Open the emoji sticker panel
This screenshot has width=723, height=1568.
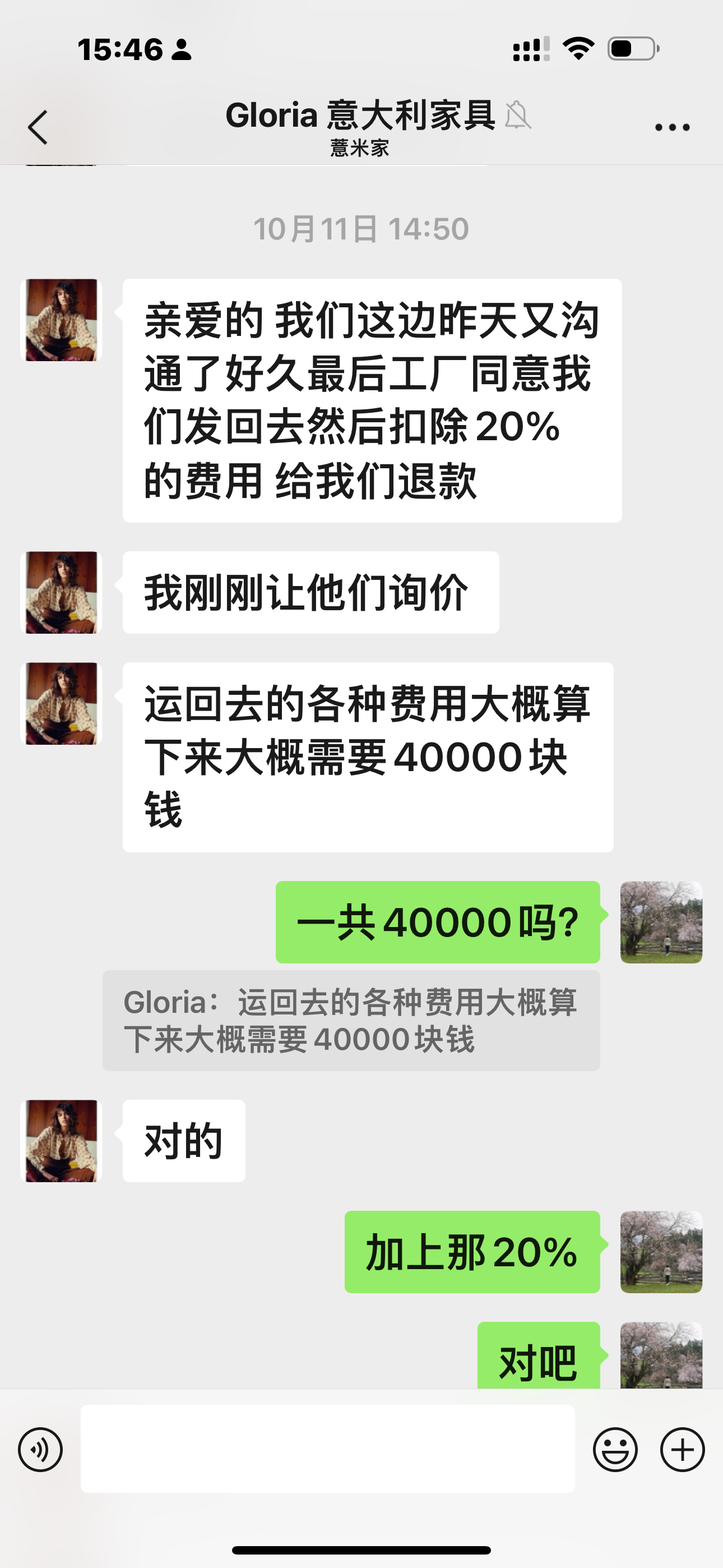click(x=615, y=1449)
